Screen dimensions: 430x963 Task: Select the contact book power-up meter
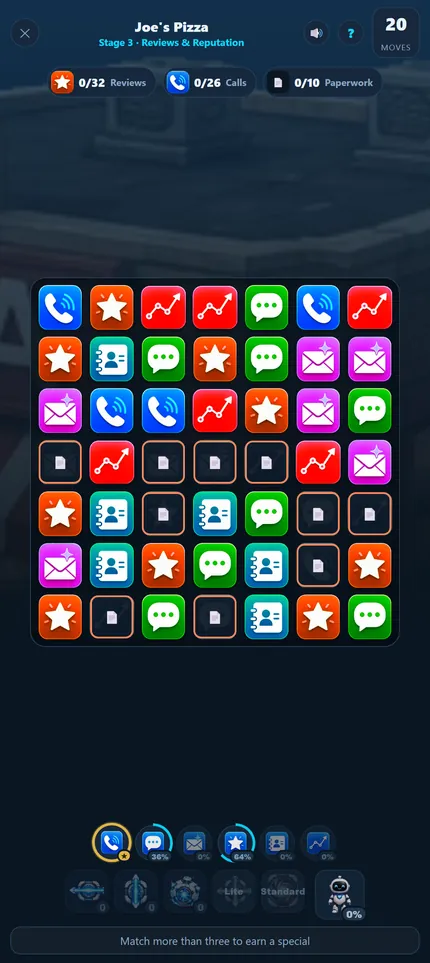pos(278,843)
